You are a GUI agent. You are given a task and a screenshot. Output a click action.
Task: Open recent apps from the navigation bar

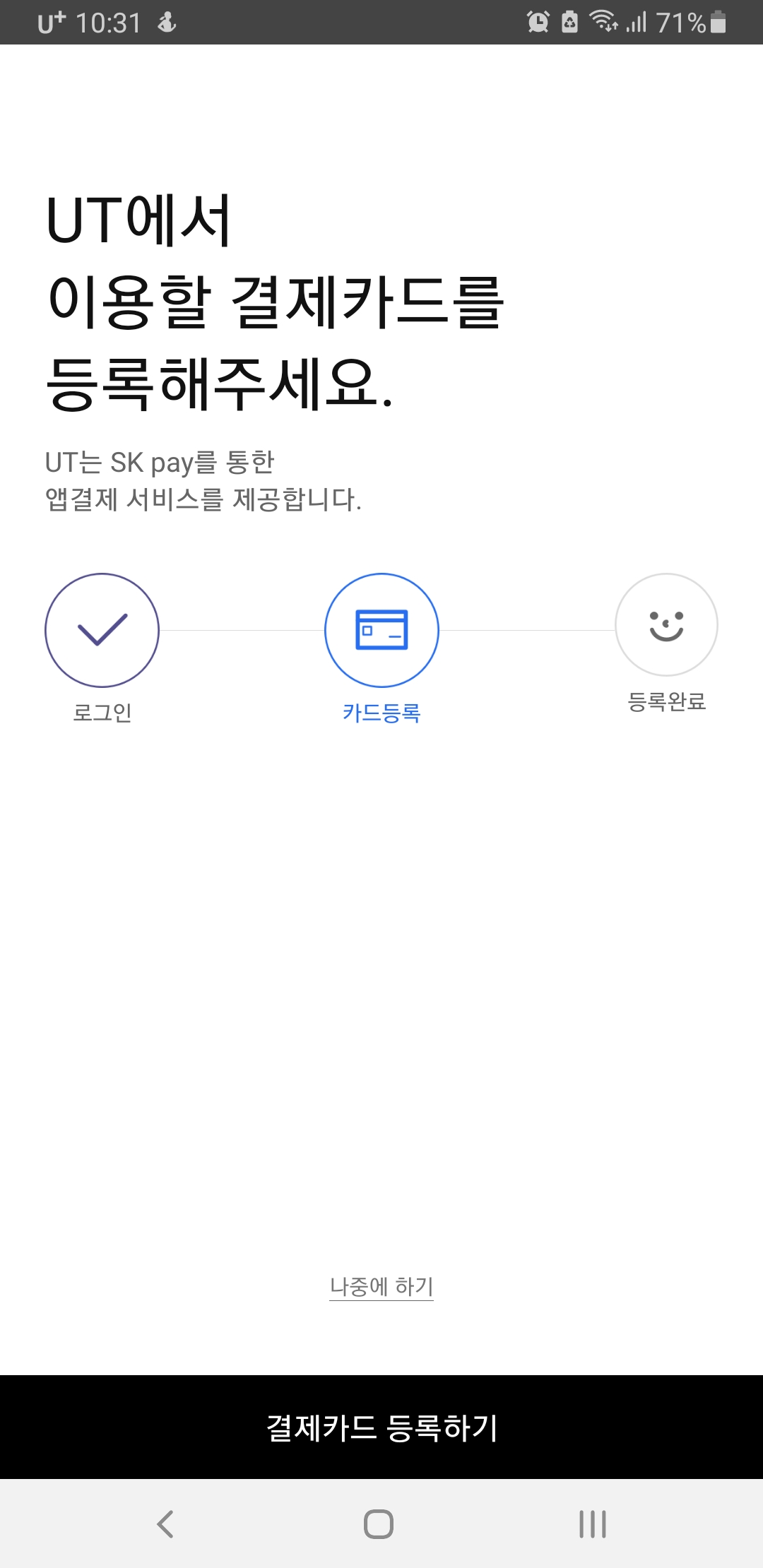[x=593, y=1524]
